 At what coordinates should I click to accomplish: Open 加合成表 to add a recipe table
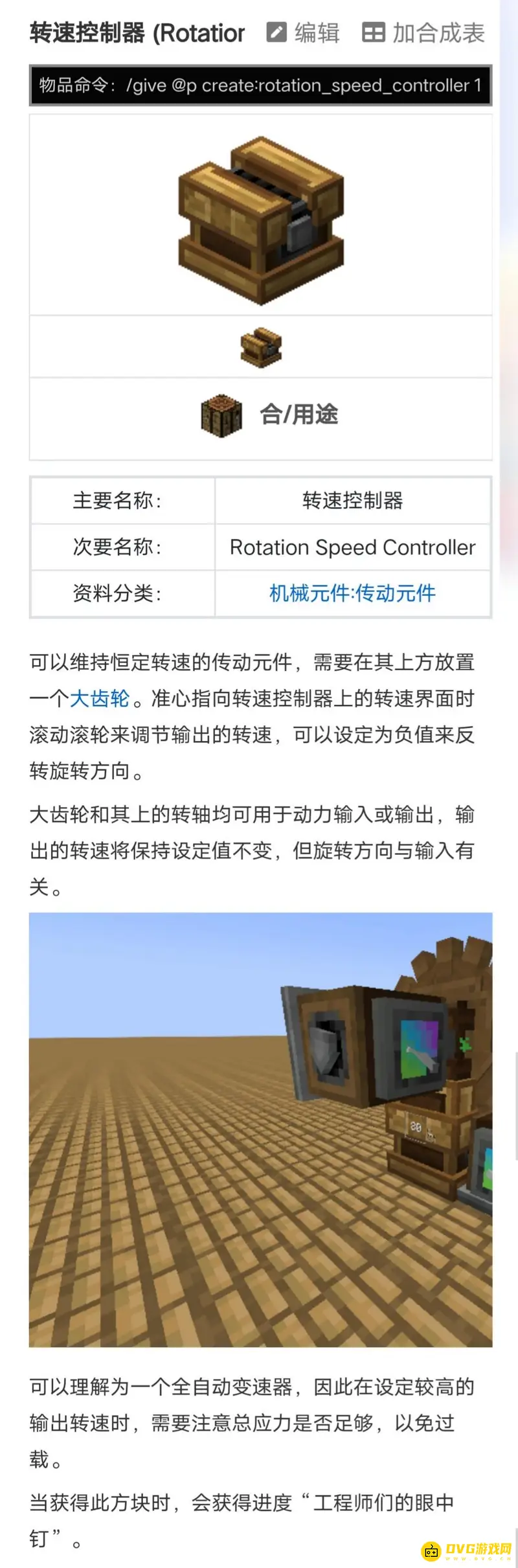tap(423, 32)
